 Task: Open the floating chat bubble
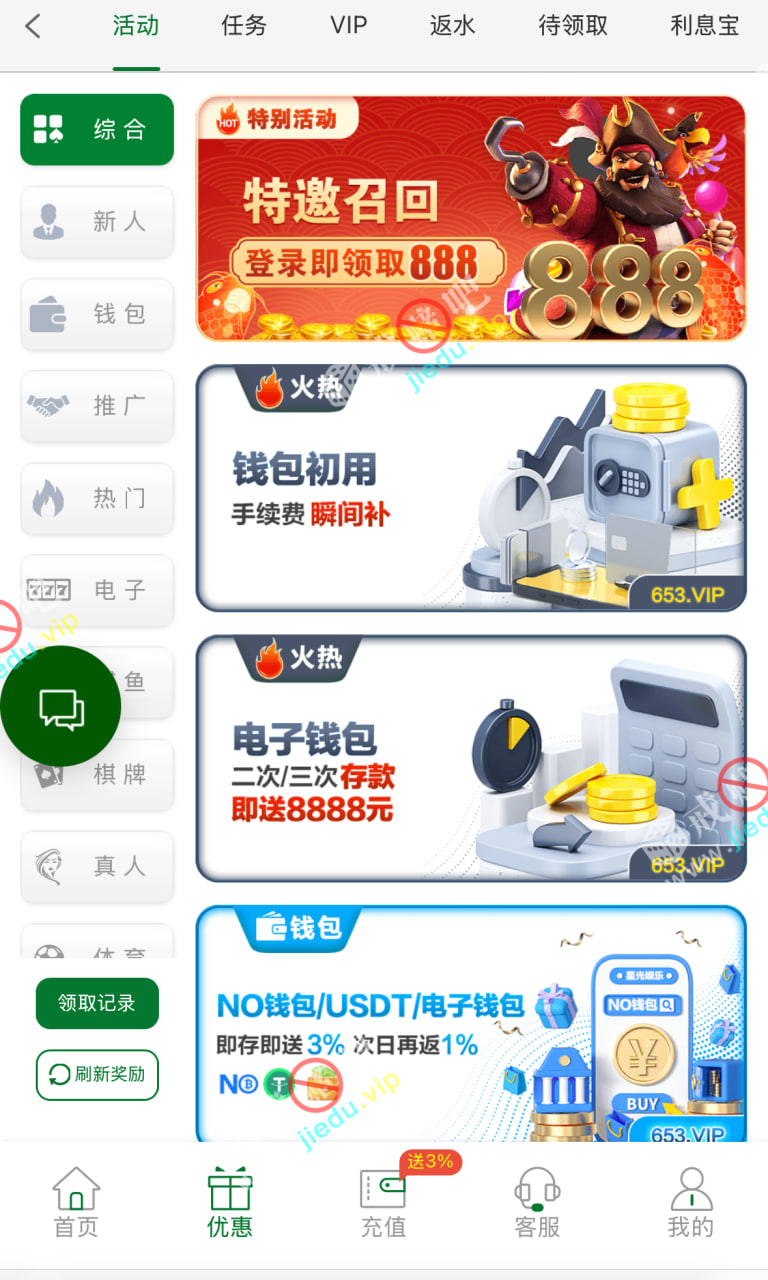(61, 707)
